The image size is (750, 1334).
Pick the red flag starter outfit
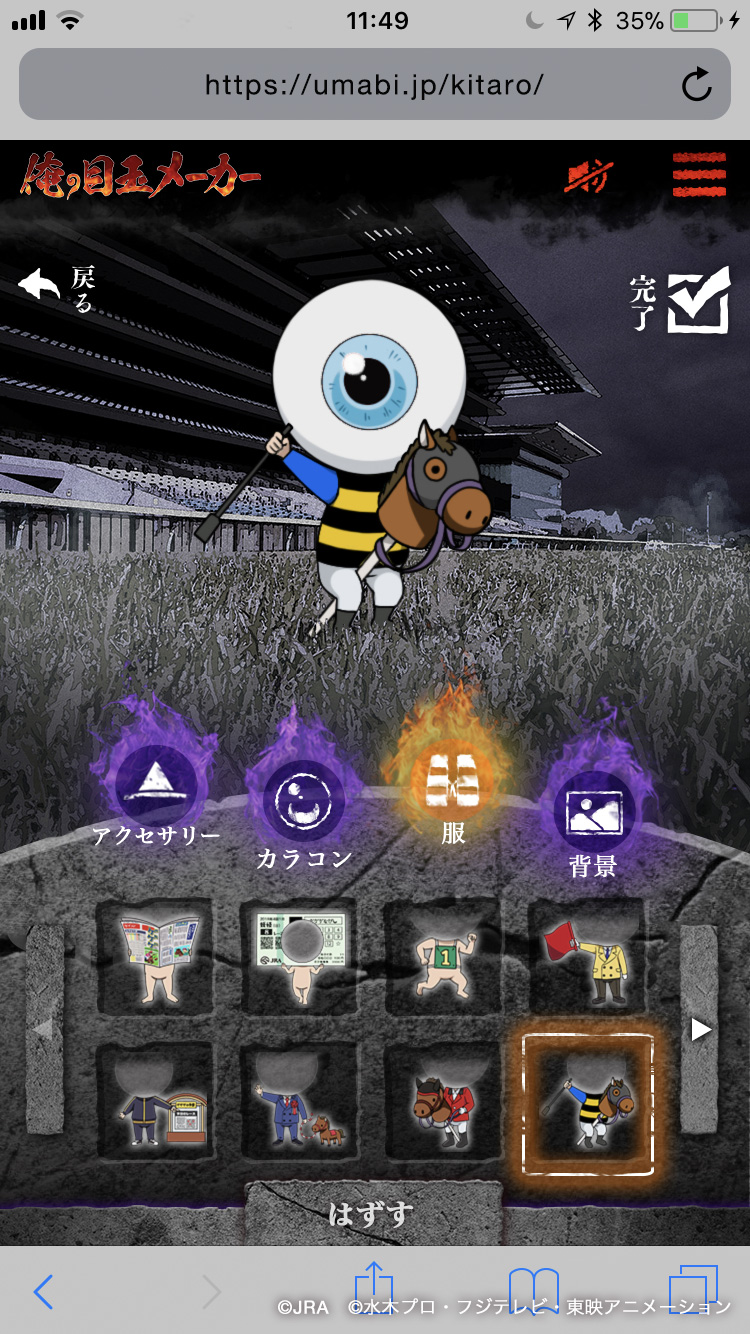587,957
